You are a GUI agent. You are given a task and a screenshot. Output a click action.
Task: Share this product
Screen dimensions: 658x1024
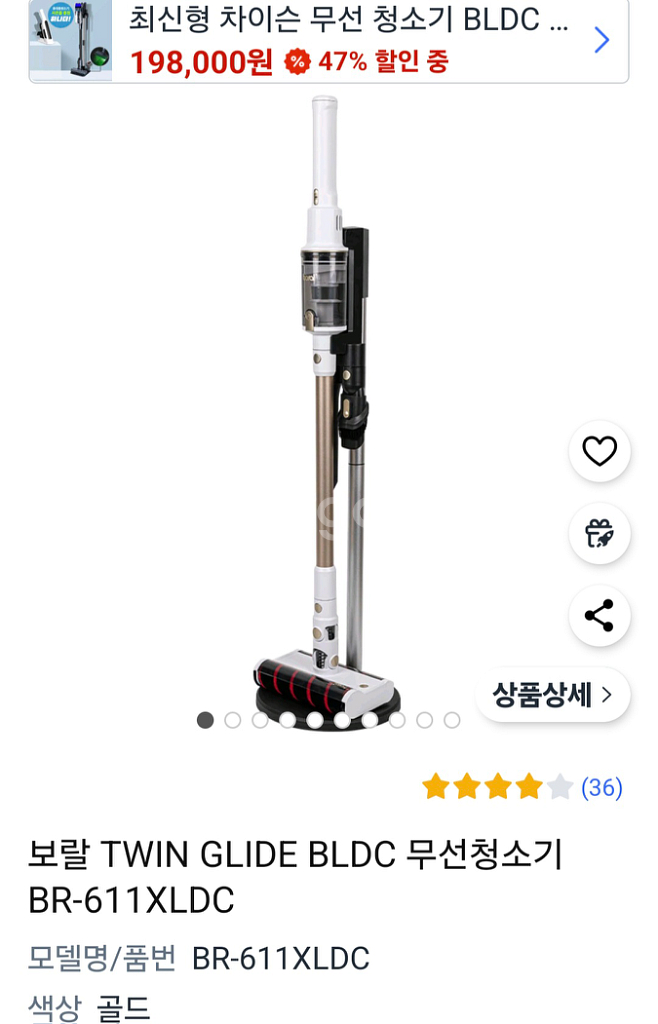click(x=599, y=616)
